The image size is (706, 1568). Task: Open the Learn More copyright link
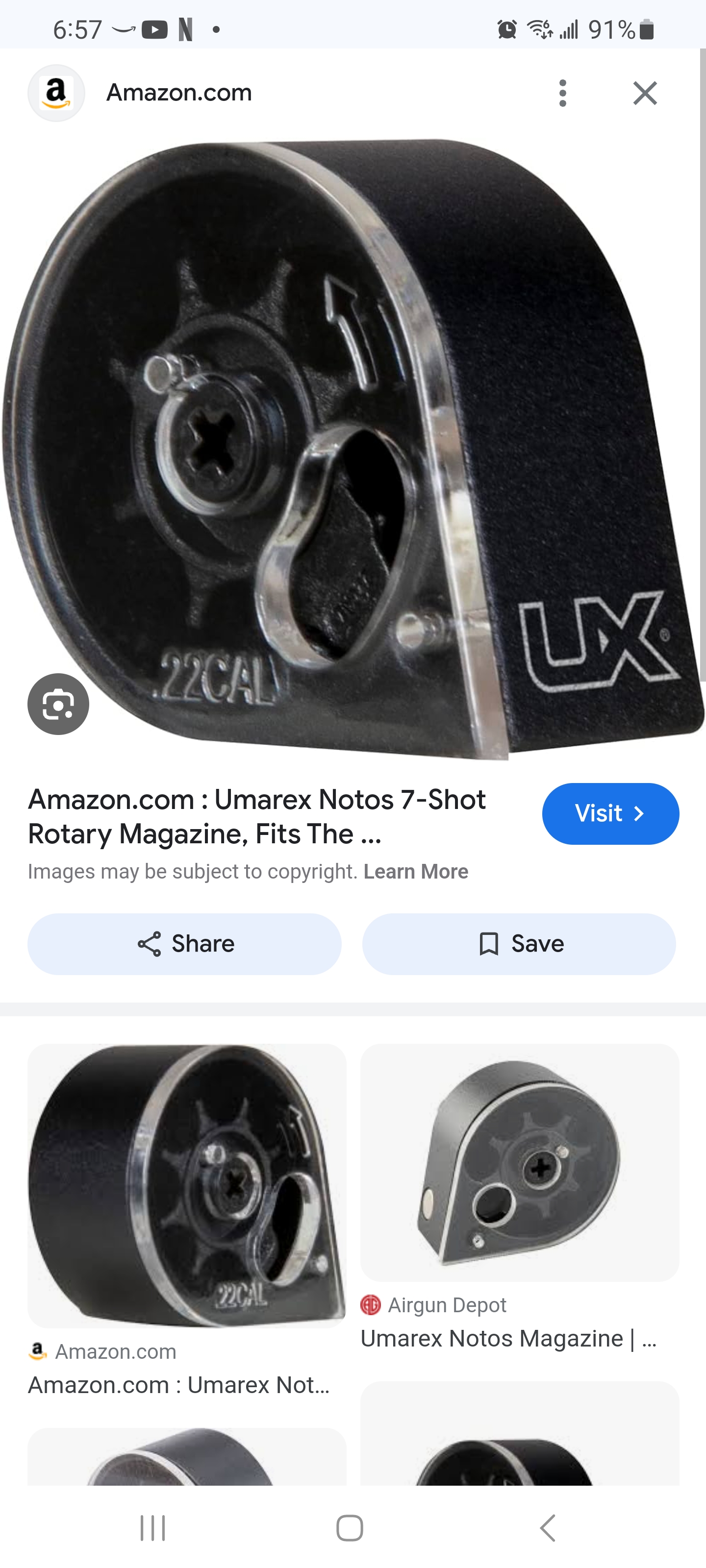[x=415, y=872]
